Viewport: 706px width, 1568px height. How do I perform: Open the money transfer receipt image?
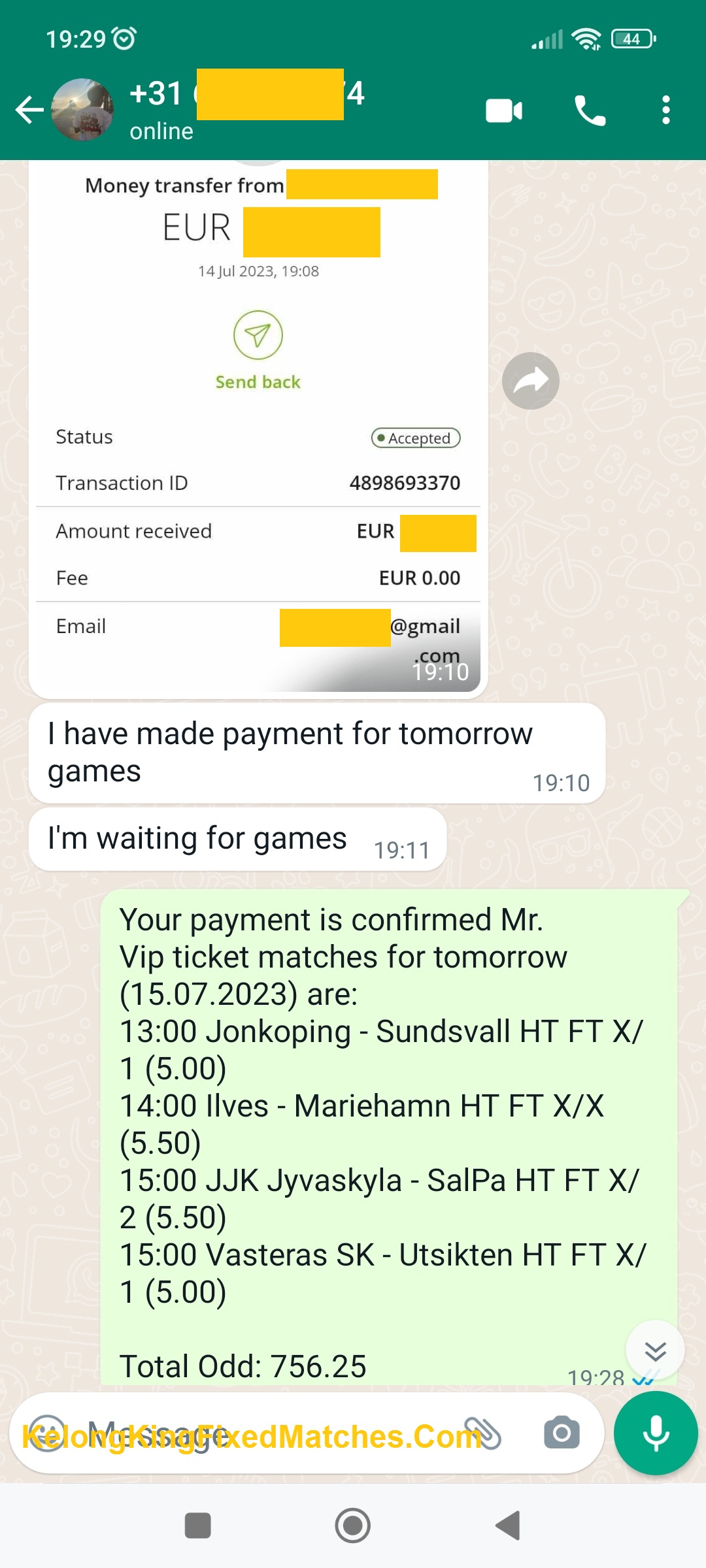pyautogui.click(x=258, y=425)
